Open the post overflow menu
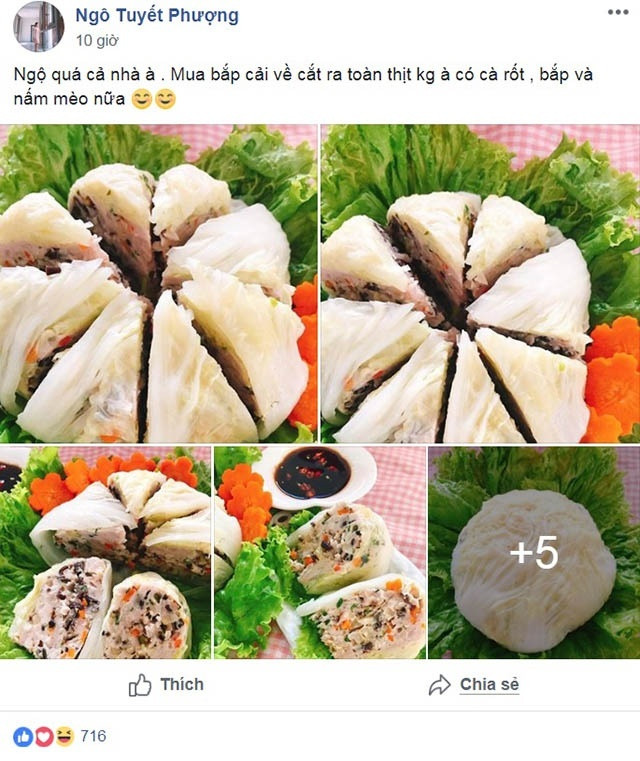Image resolution: width=640 pixels, height=761 pixels. (x=618, y=12)
